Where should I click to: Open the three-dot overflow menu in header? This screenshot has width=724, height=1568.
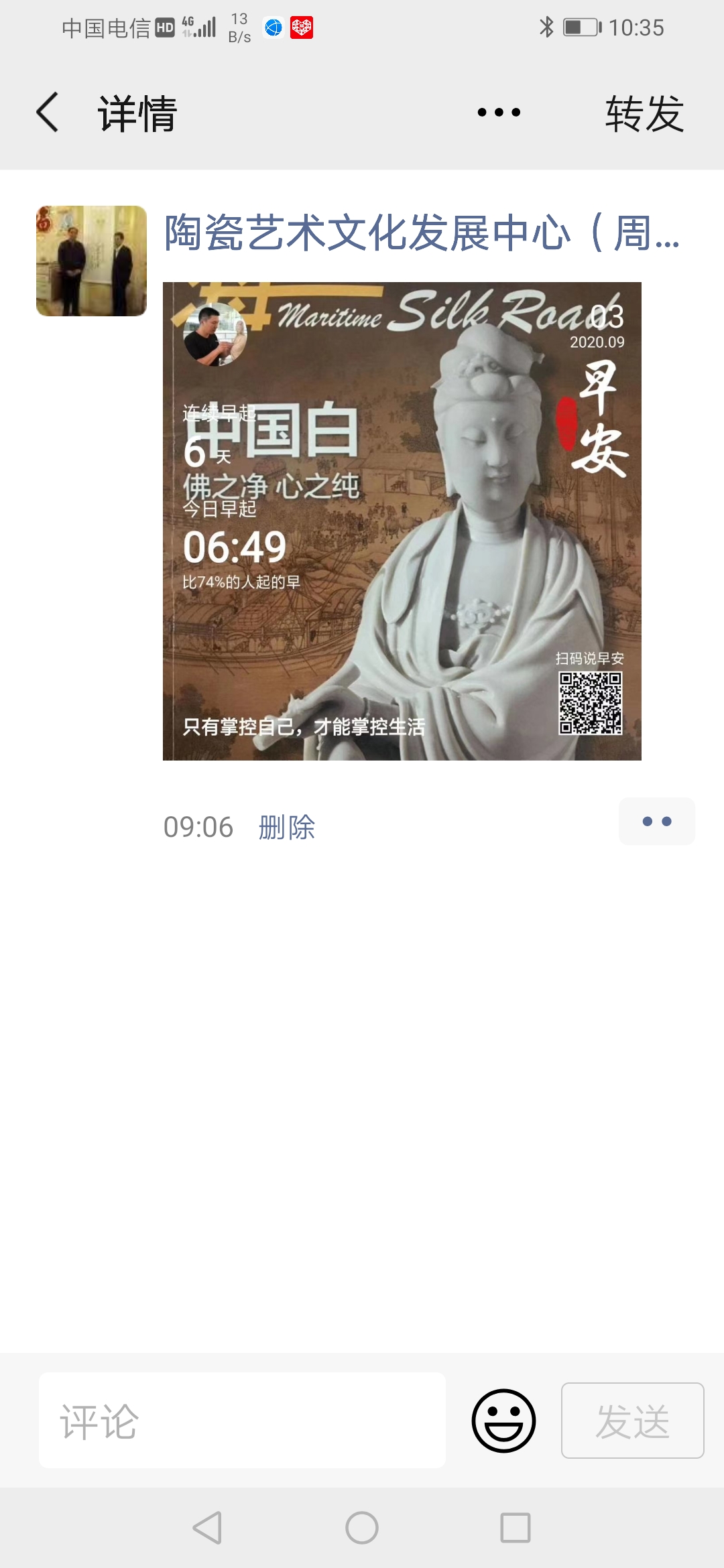tap(499, 113)
